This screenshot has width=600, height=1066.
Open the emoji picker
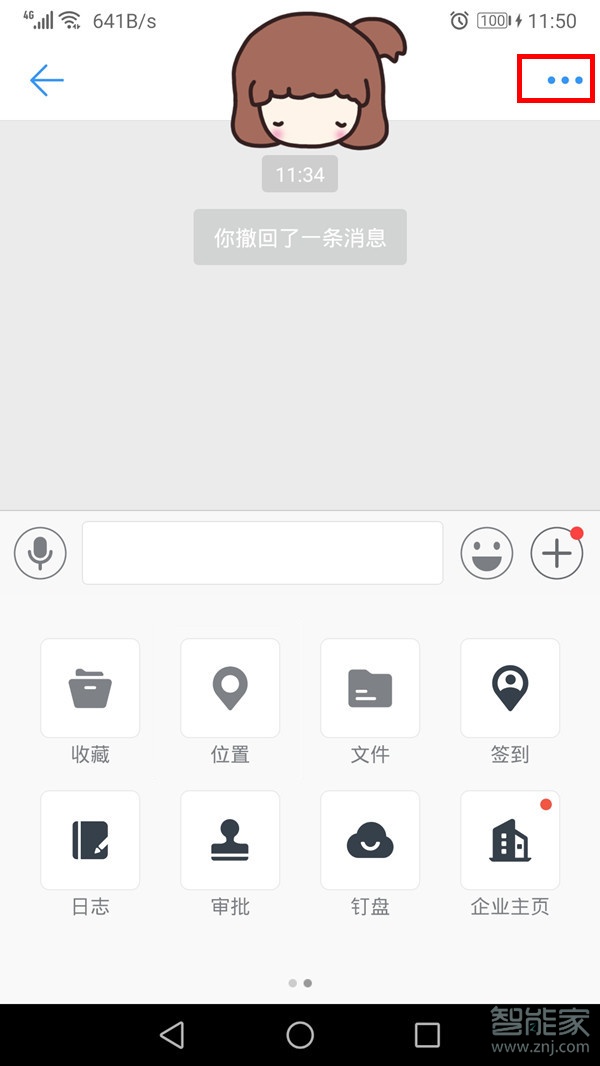point(487,553)
